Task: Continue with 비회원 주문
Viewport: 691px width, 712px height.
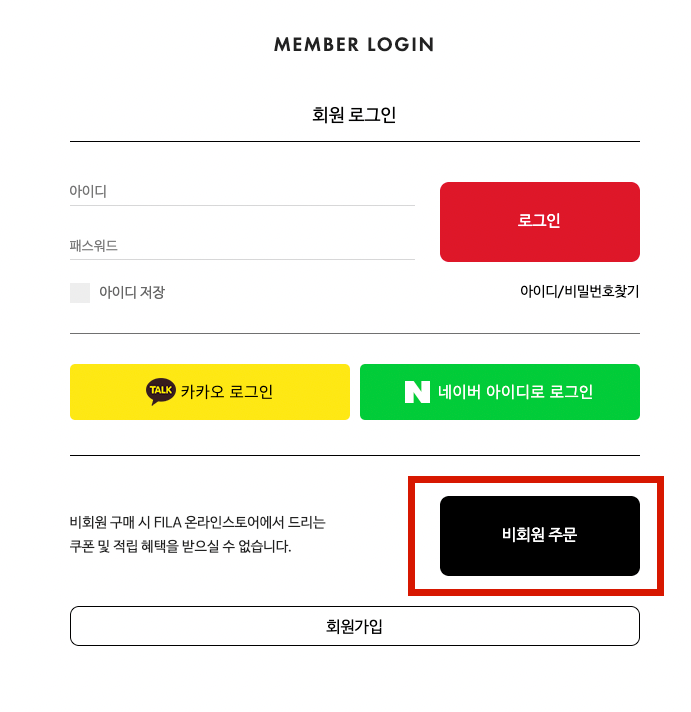Action: click(x=539, y=535)
